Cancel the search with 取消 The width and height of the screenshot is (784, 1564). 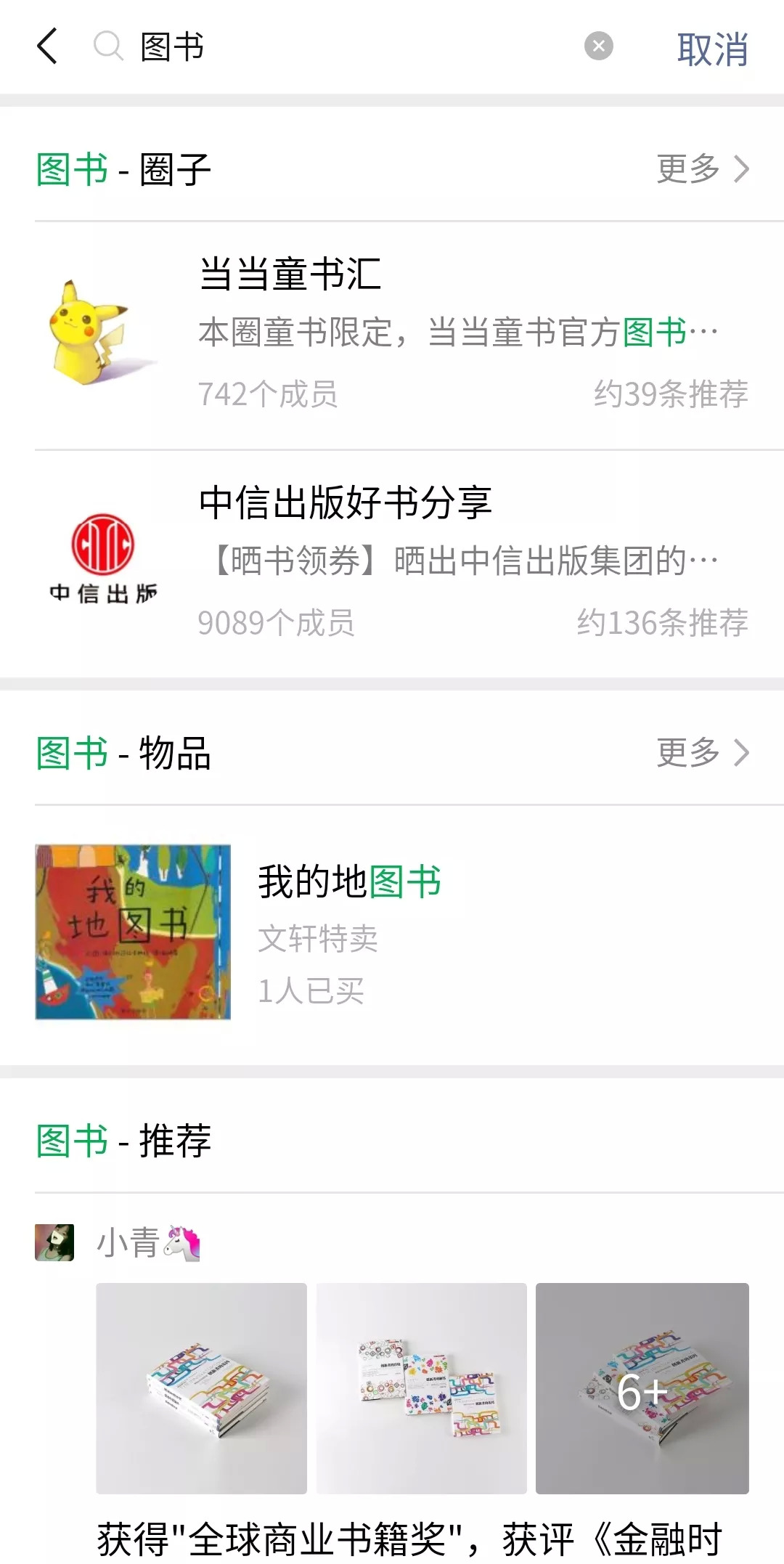(712, 49)
